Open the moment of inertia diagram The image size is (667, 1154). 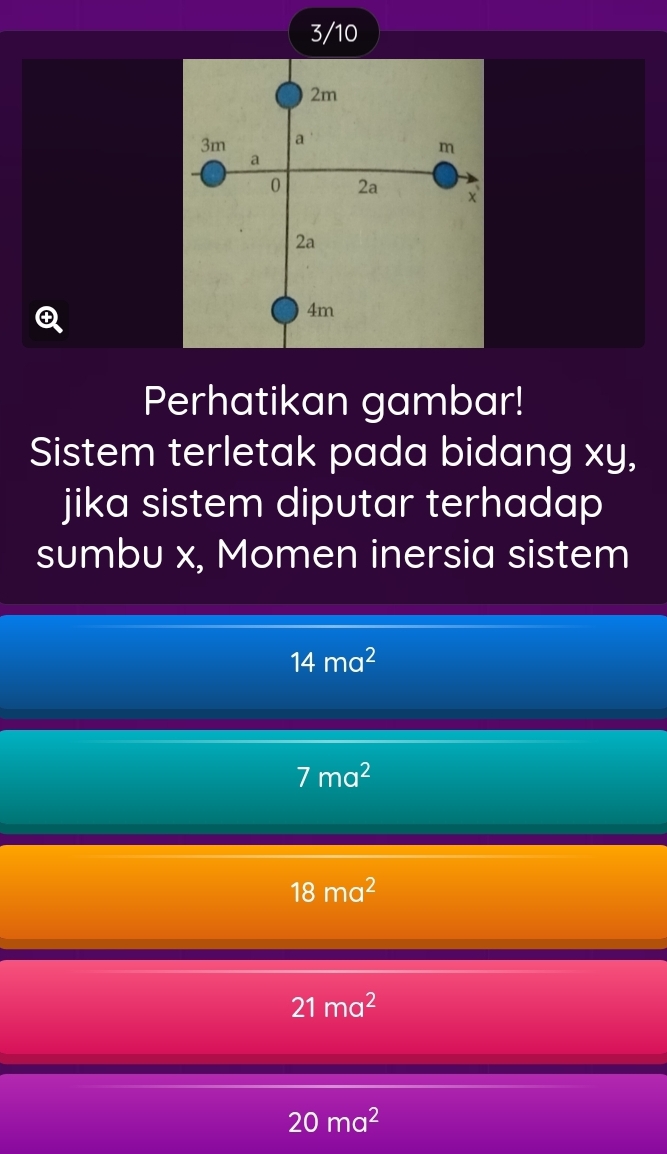[x=333, y=203]
